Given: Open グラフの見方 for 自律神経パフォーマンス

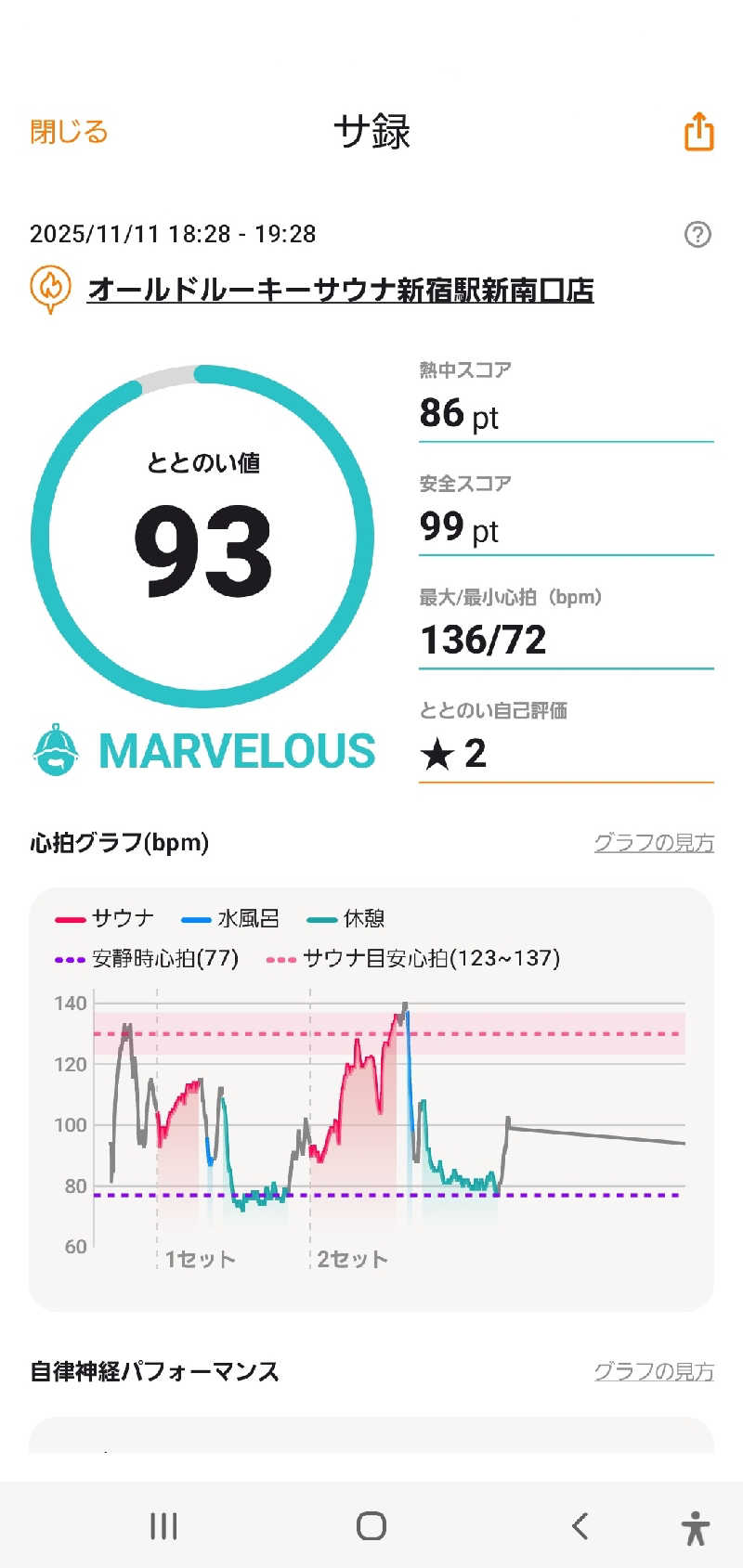Looking at the screenshot, I should pyautogui.click(x=654, y=1371).
